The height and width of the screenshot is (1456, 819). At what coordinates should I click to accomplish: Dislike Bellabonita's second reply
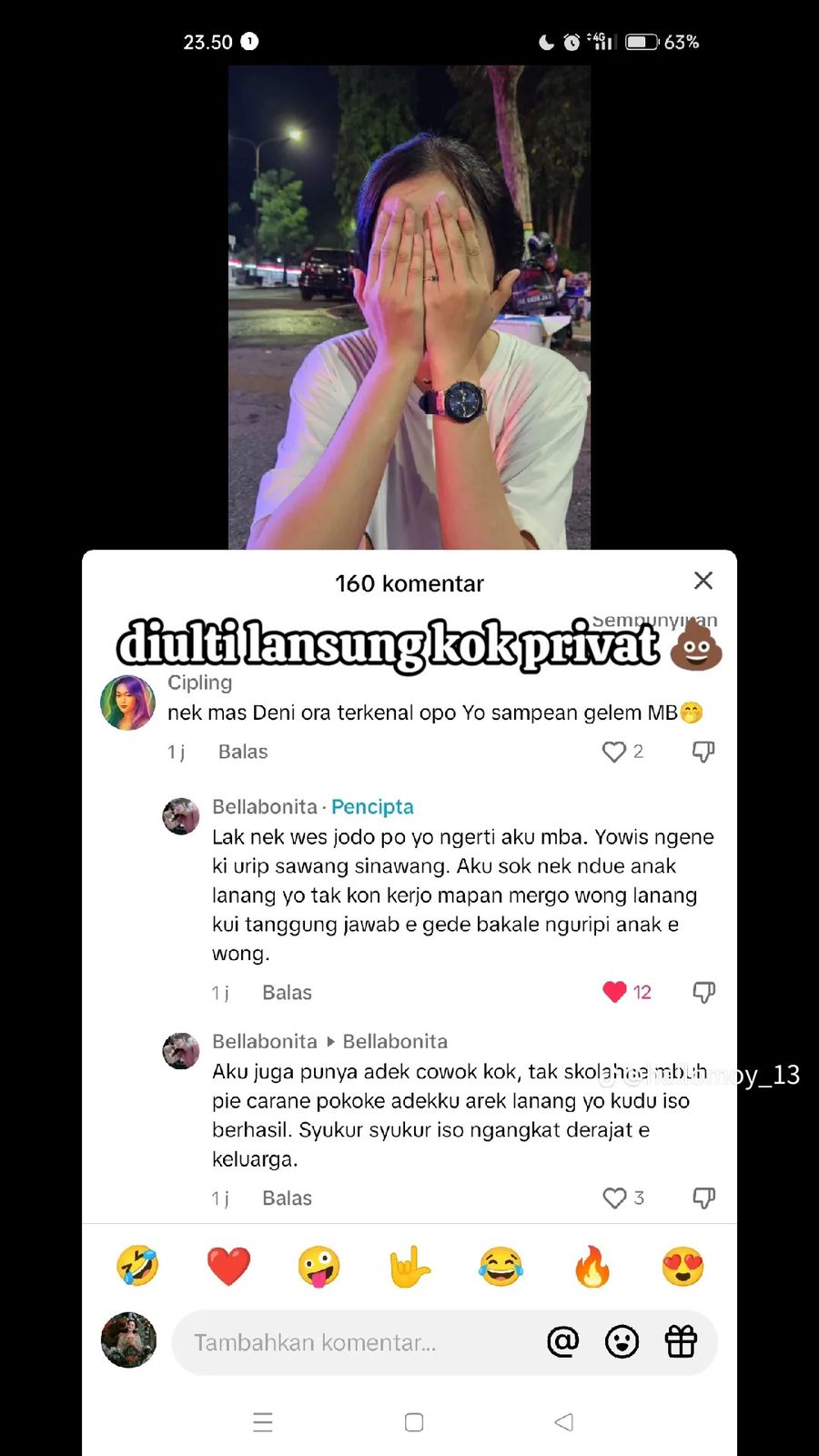click(702, 1198)
